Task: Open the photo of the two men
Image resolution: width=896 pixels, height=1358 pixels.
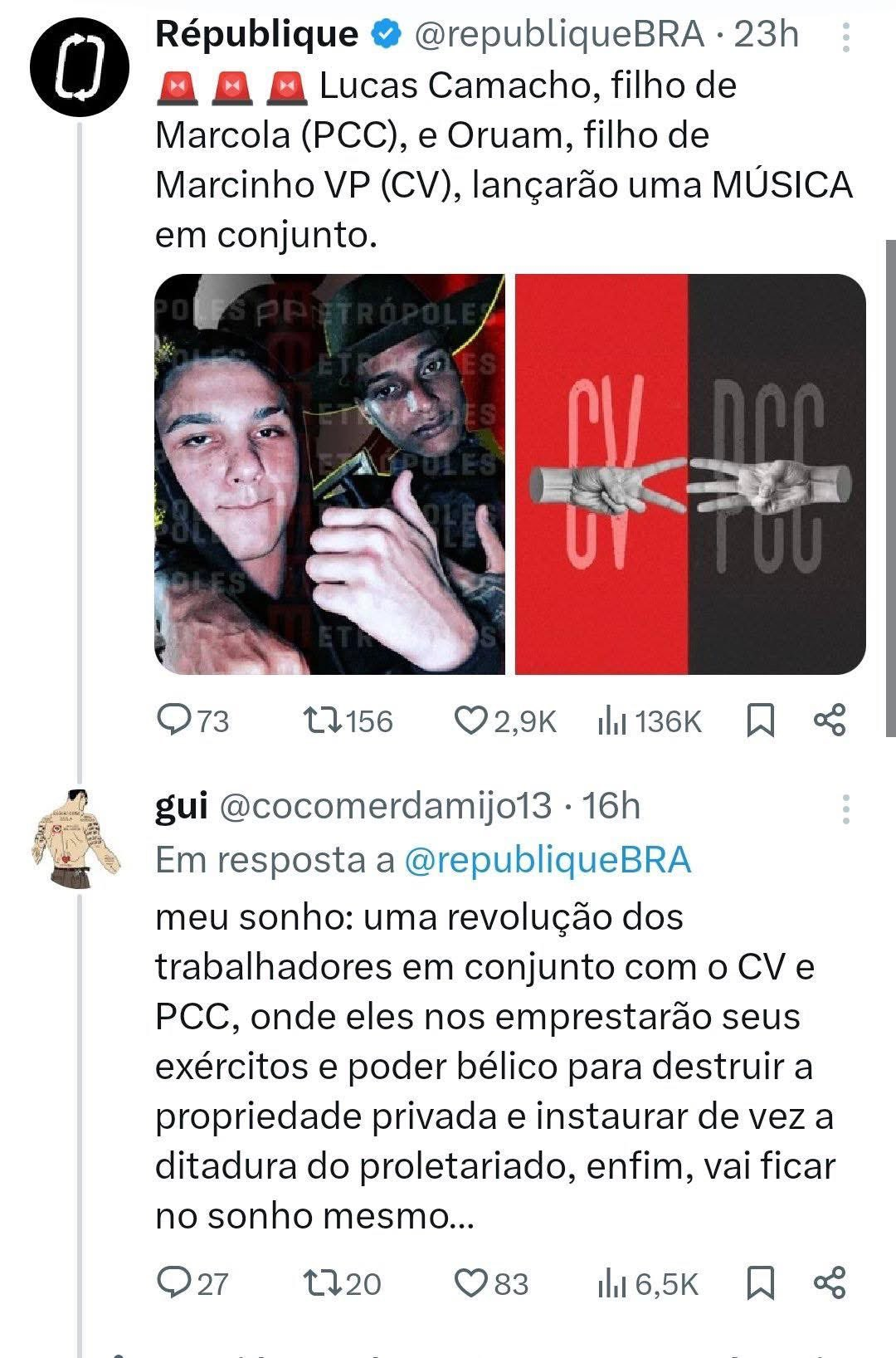Action: point(329,474)
